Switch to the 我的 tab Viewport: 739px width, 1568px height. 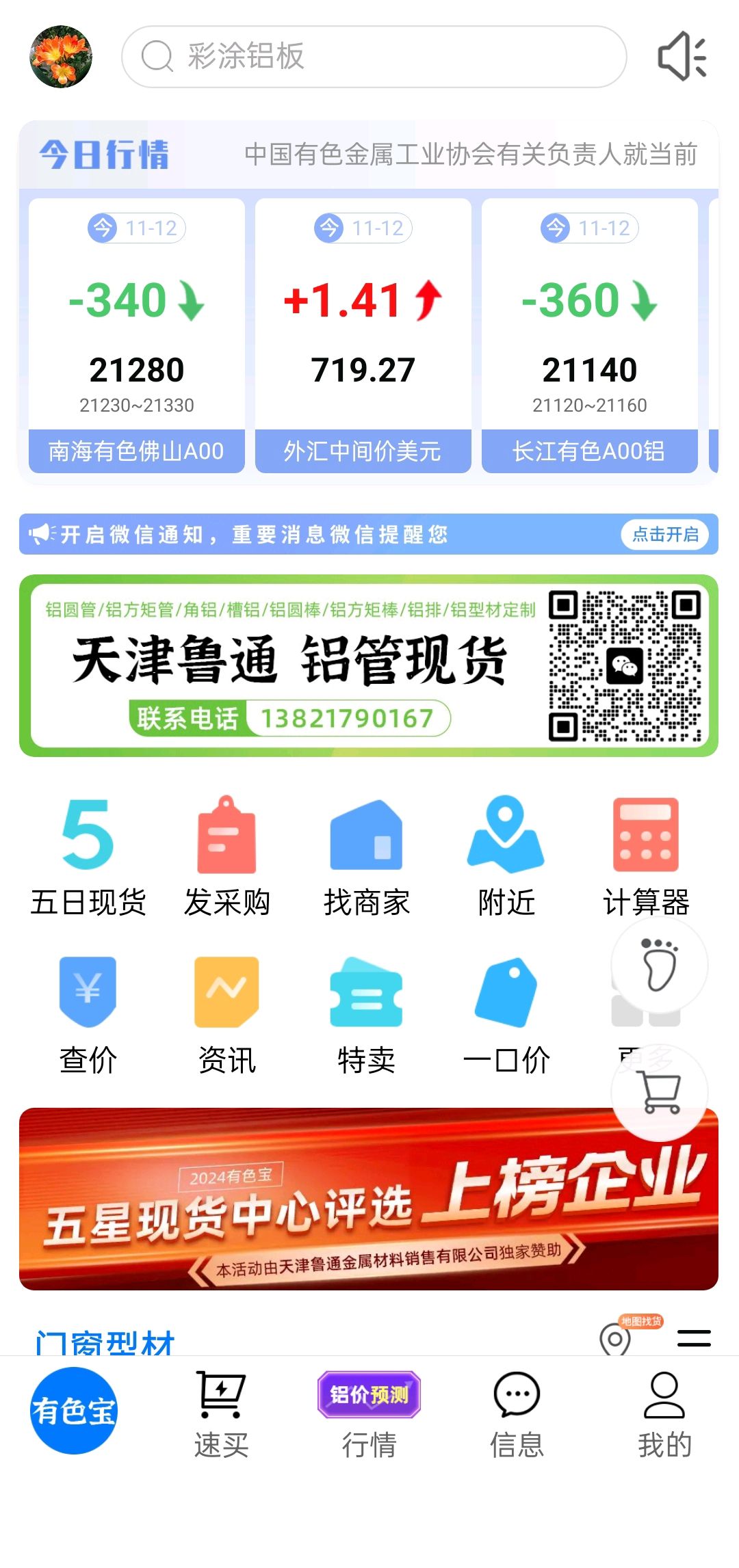pyautogui.click(x=664, y=1415)
